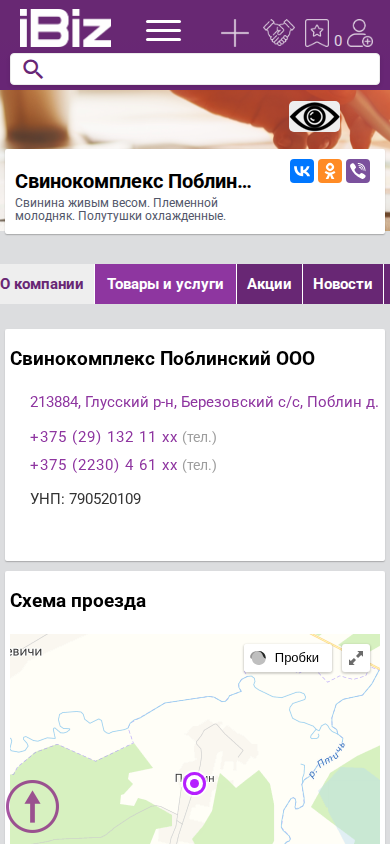Image resolution: width=390 pixels, height=844 pixels.
Task: Open the company's Odnoklassniki page
Action: tap(330, 171)
